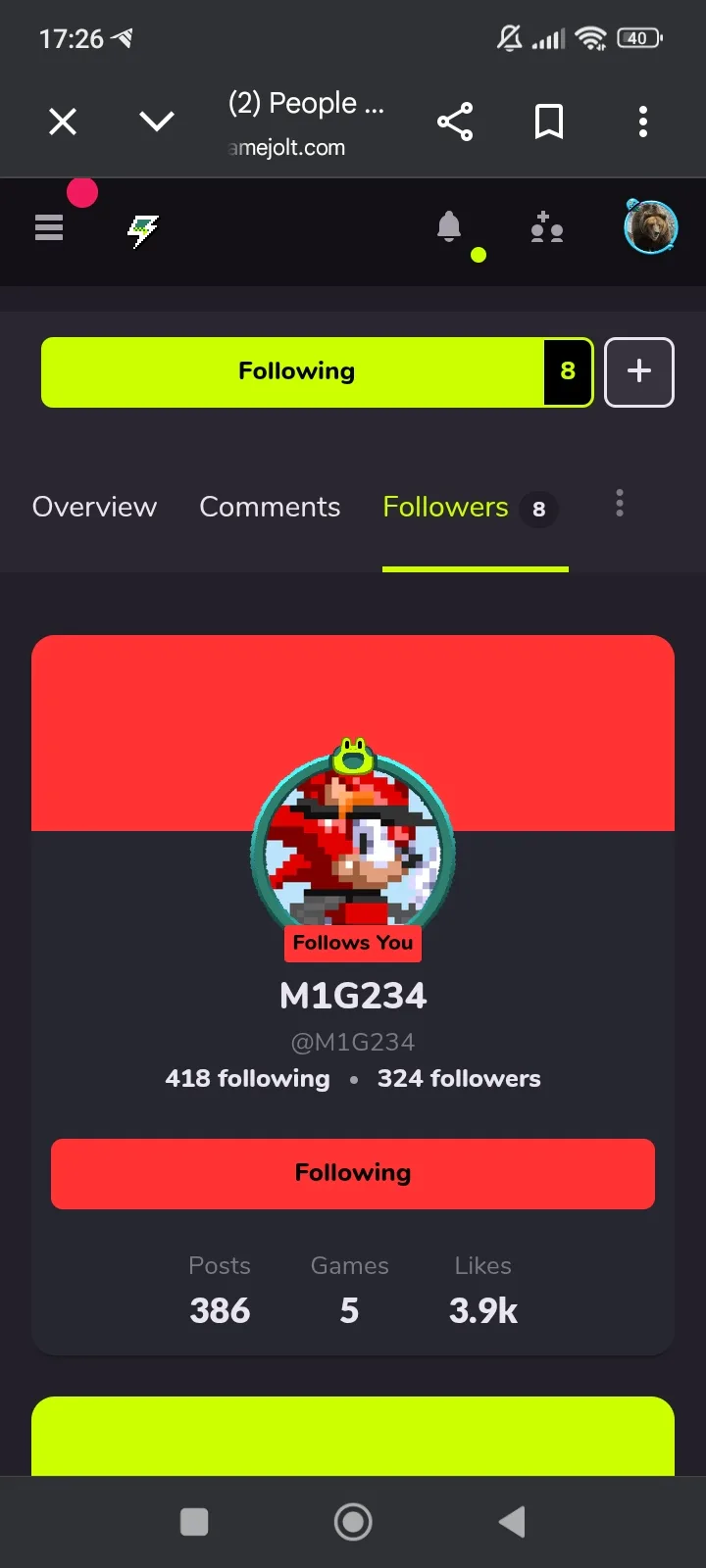
Task: Switch to the Comments tab
Action: pyautogui.click(x=270, y=507)
